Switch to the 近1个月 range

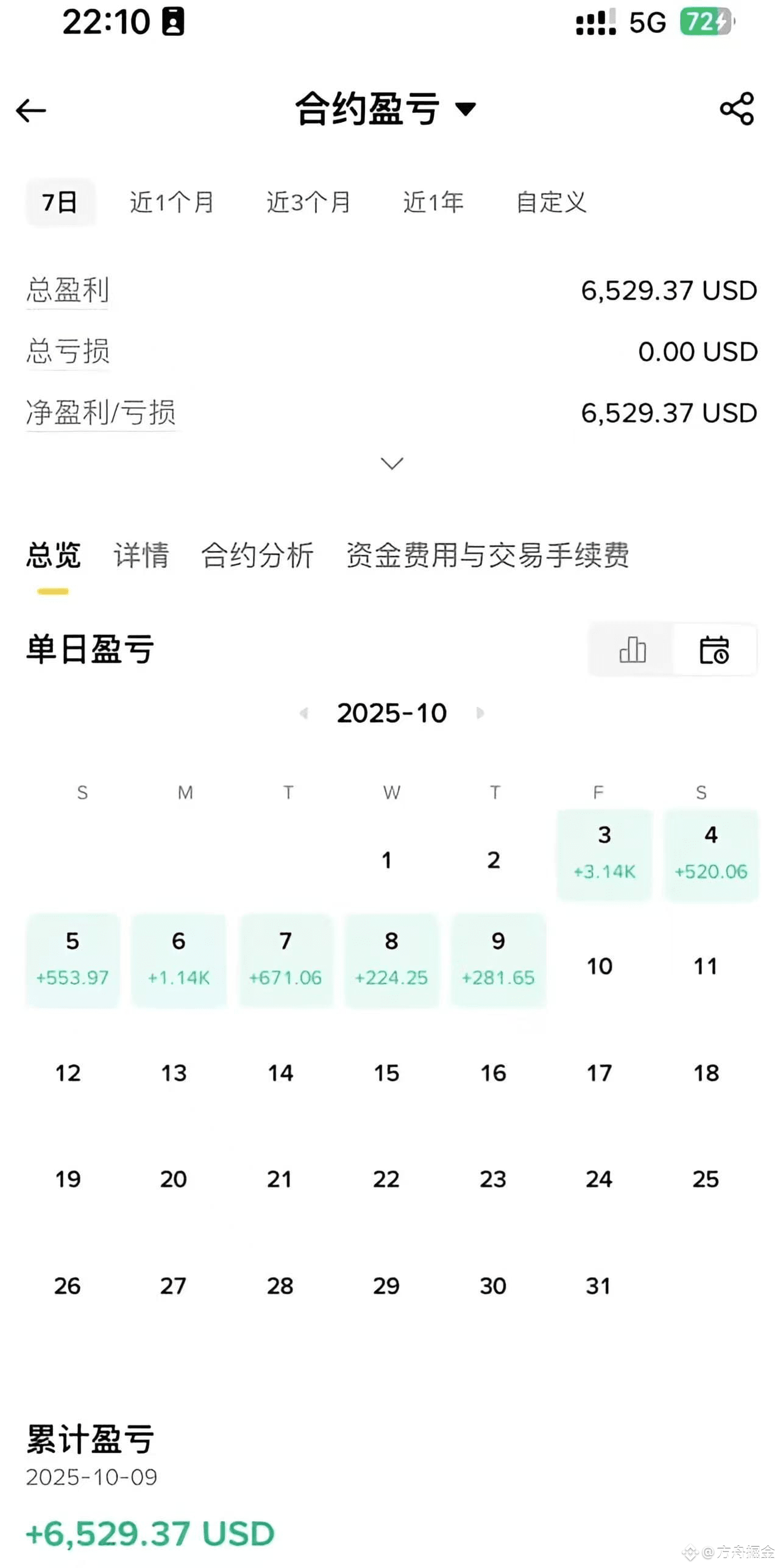coord(172,202)
